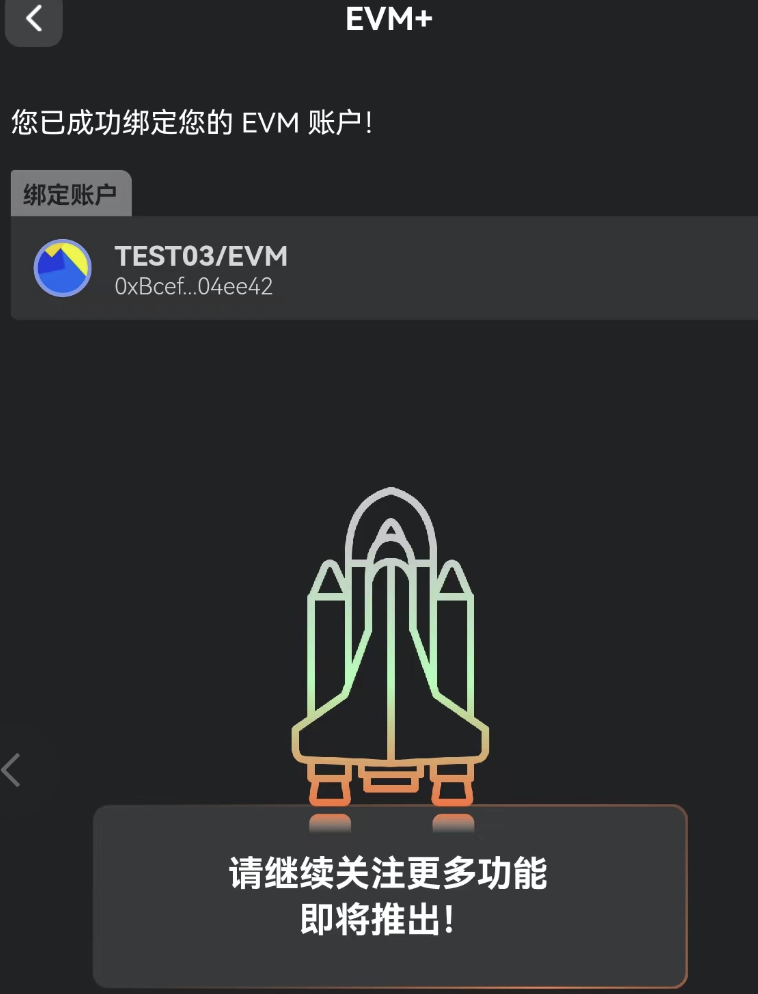Click the orange-bordered announcement card
Viewport: 758px width, 994px height.
tap(390, 895)
